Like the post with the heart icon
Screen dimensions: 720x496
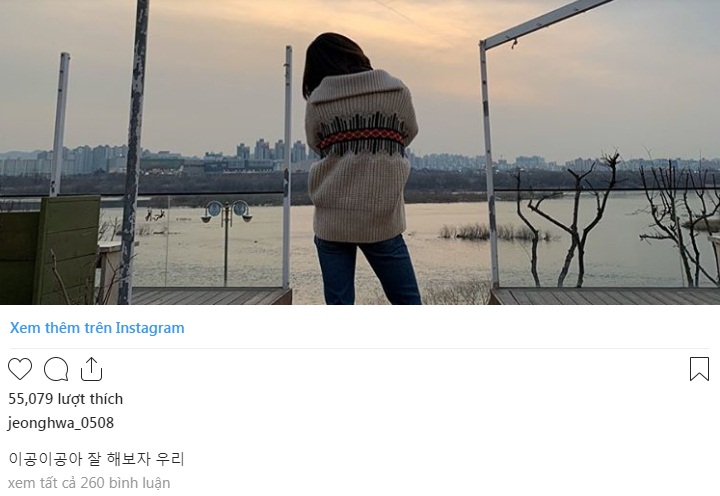pyautogui.click(x=20, y=369)
